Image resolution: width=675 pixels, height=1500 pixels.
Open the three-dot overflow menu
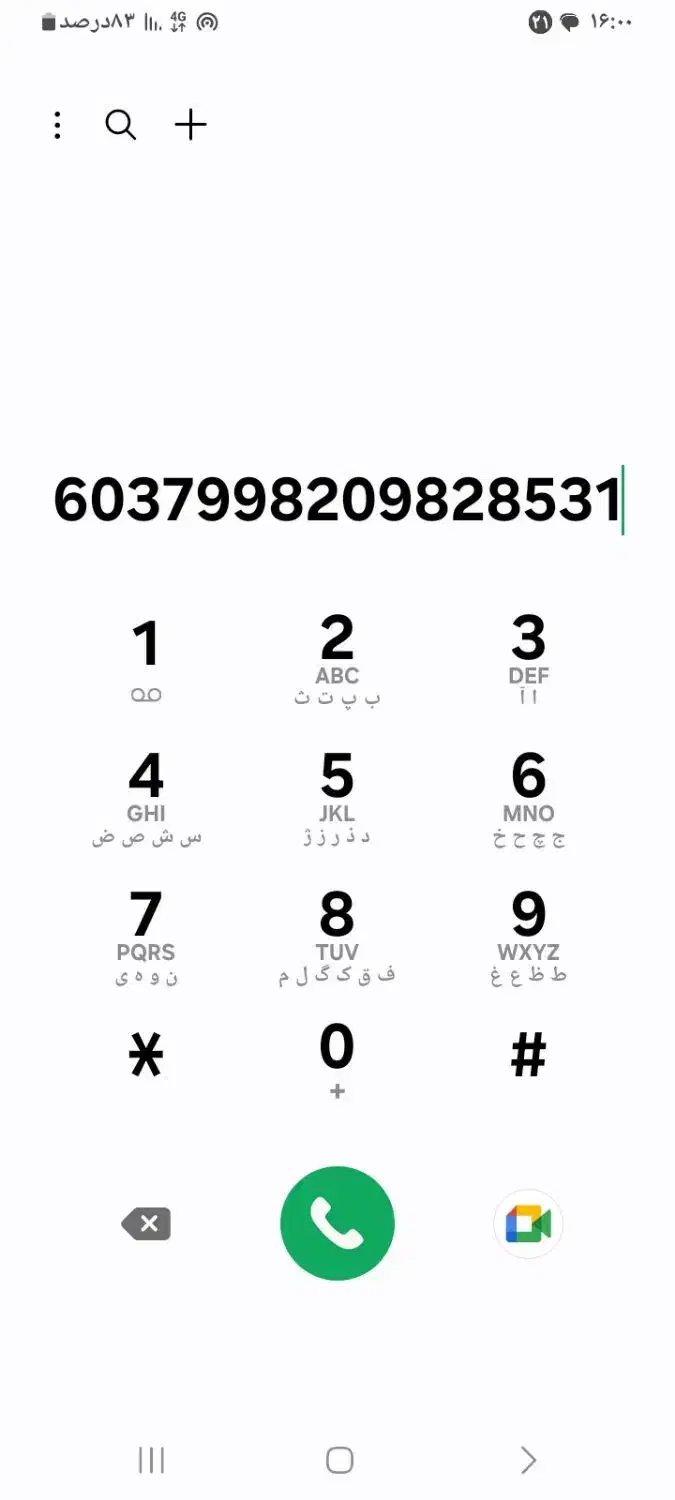[57, 125]
